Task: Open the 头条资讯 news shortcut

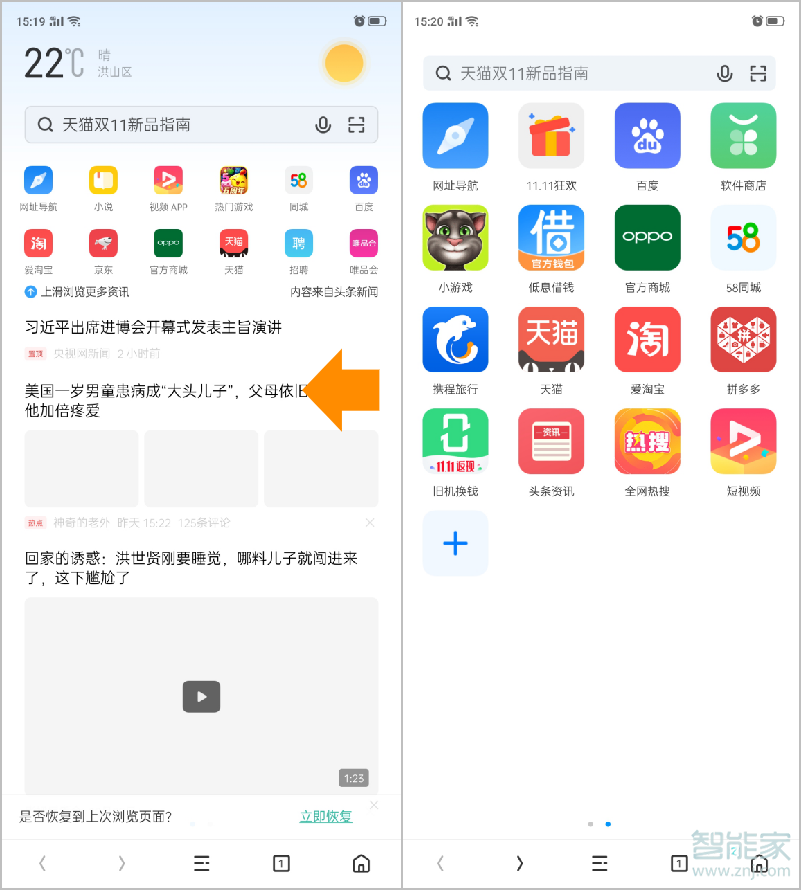Action: click(x=551, y=441)
